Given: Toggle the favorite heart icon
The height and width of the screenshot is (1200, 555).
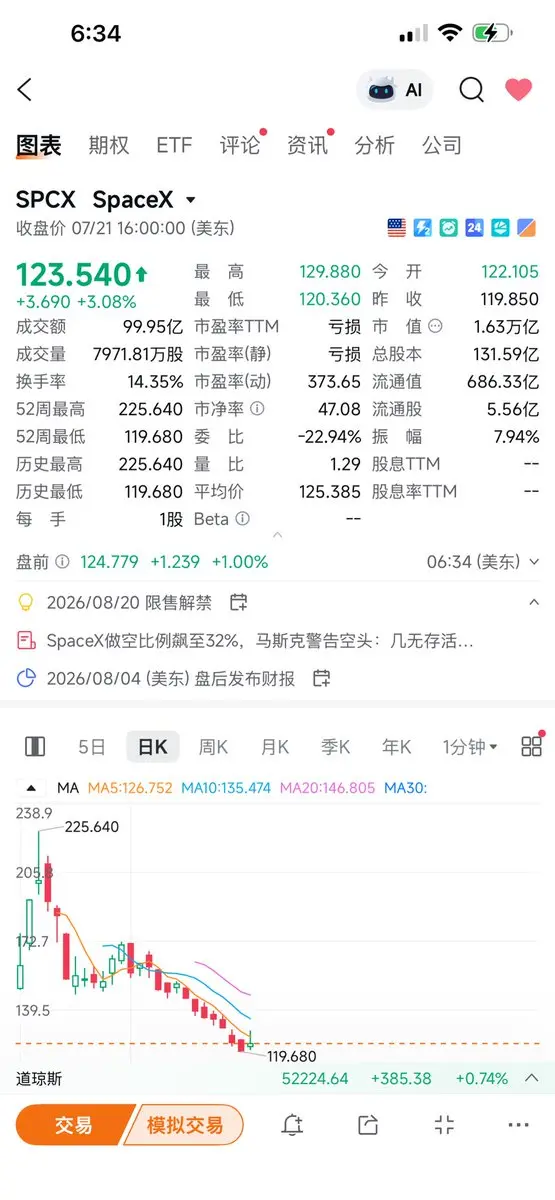Looking at the screenshot, I should (518, 90).
